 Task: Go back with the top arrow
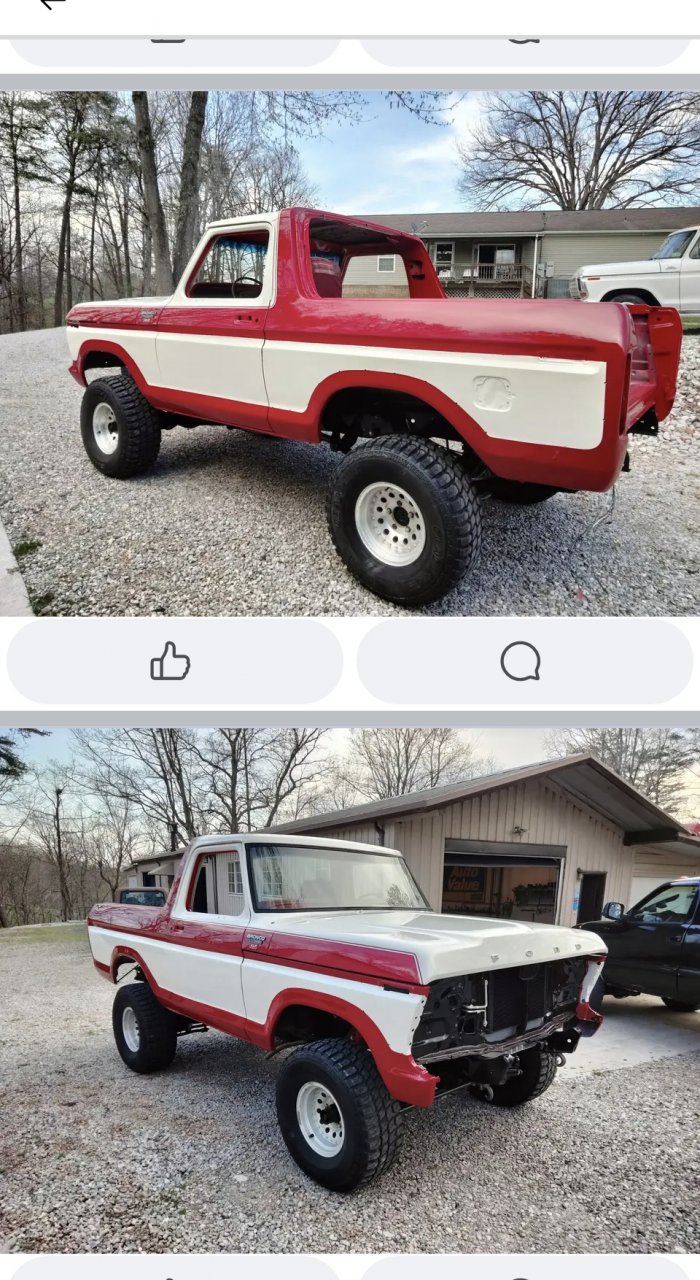pos(52,4)
